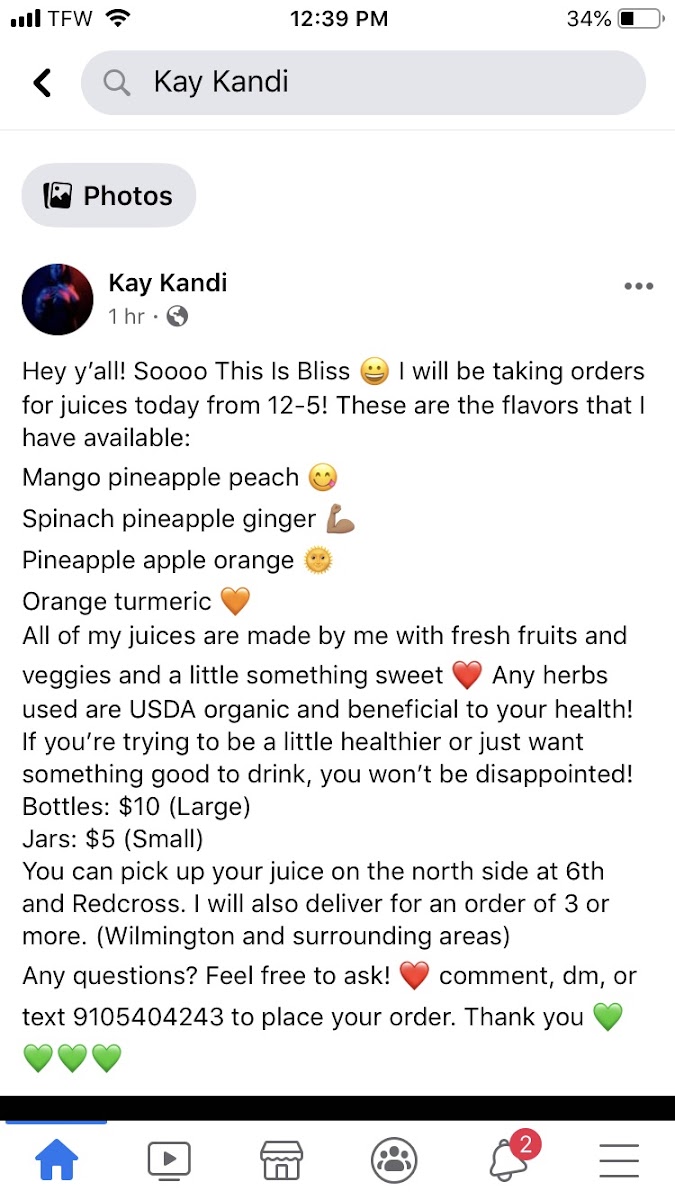Open the Groups tab
Image resolution: width=675 pixels, height=1200 pixels.
tap(394, 1161)
